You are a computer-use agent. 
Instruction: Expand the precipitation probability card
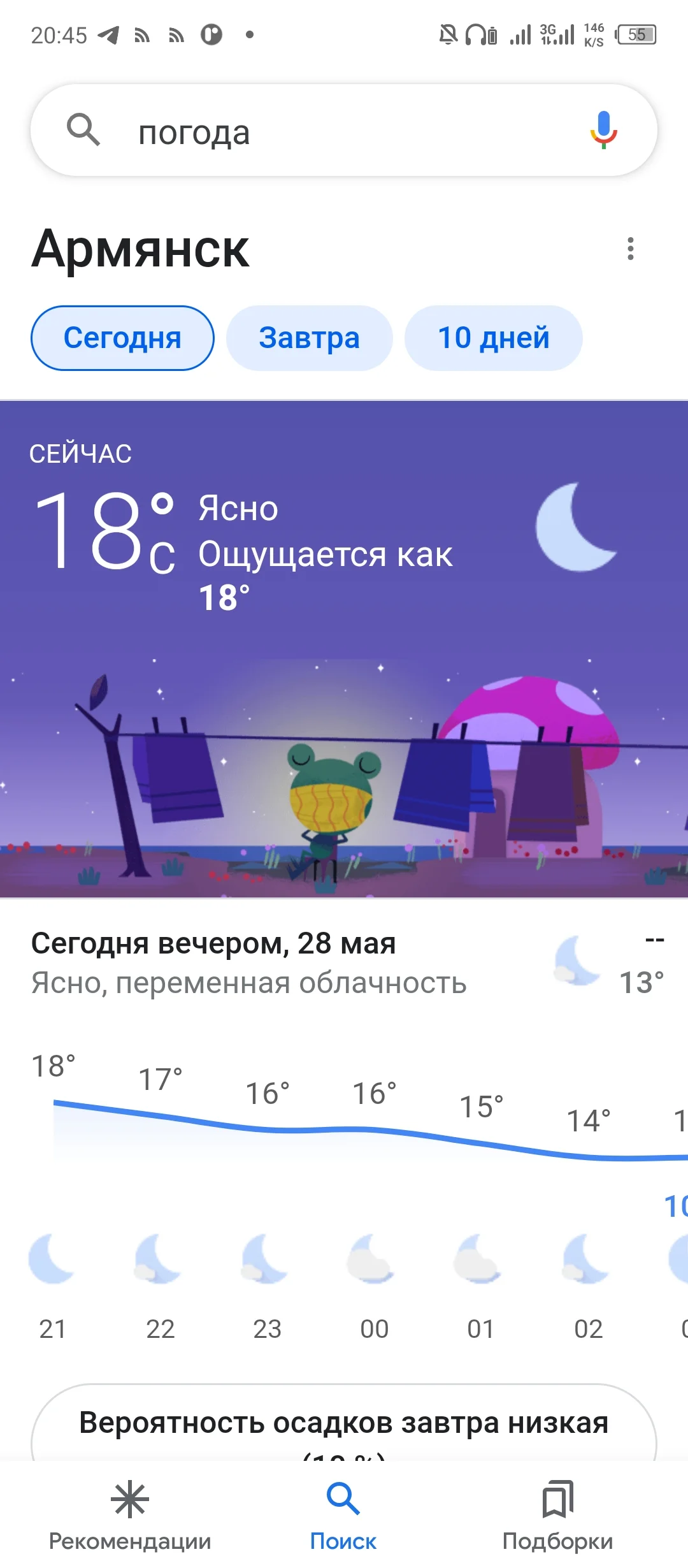(344, 1425)
